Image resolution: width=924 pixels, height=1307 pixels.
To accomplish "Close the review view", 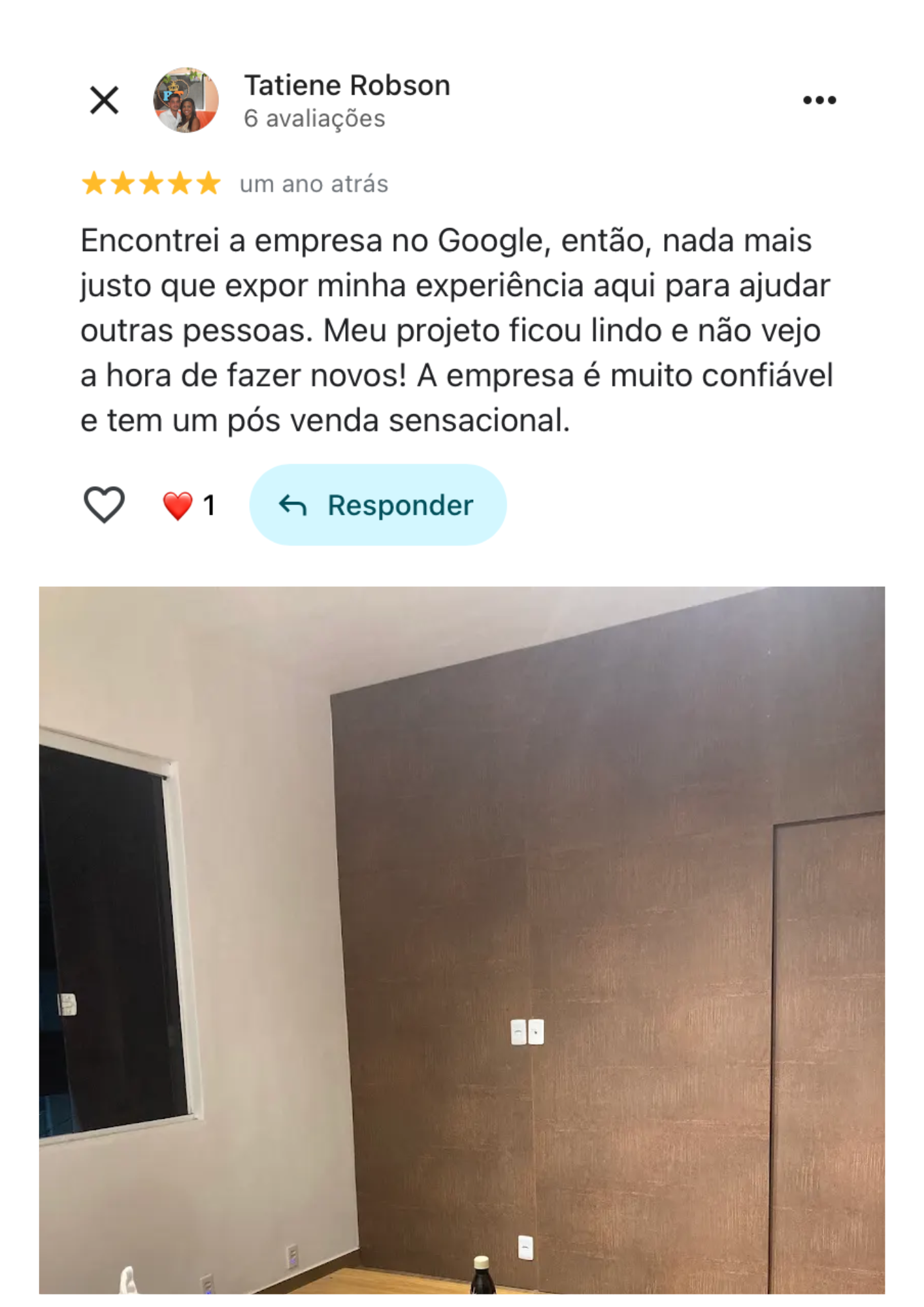I will click(x=104, y=101).
